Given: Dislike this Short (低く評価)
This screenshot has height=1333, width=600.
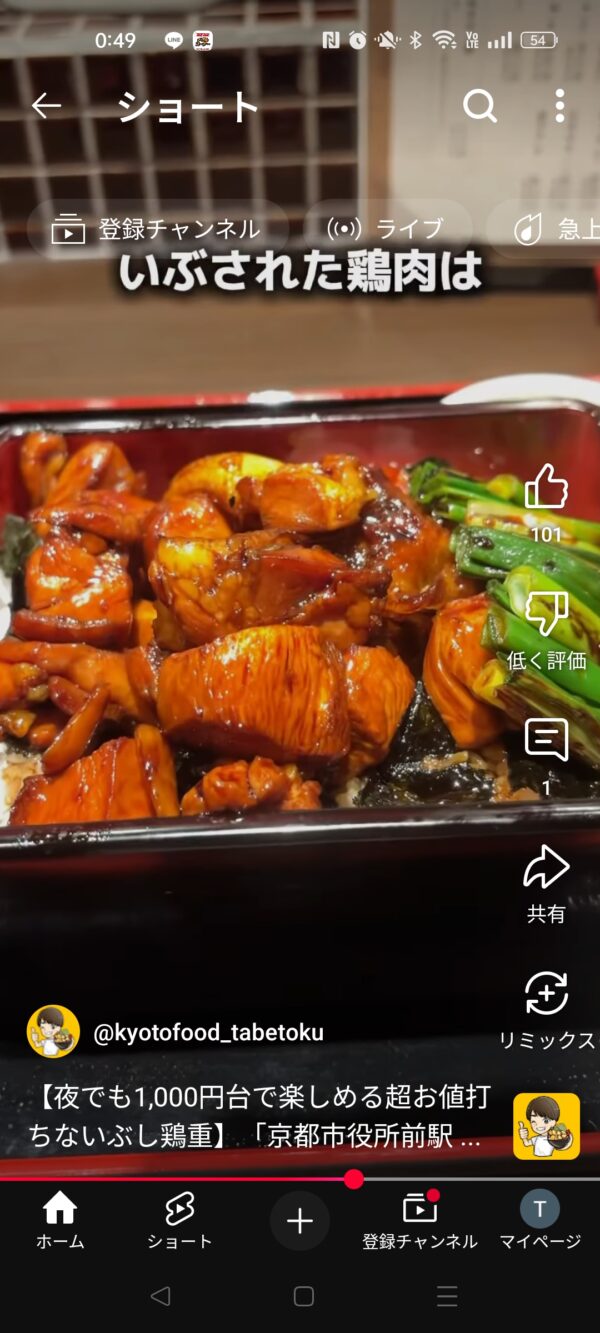Looking at the screenshot, I should click(x=546, y=614).
